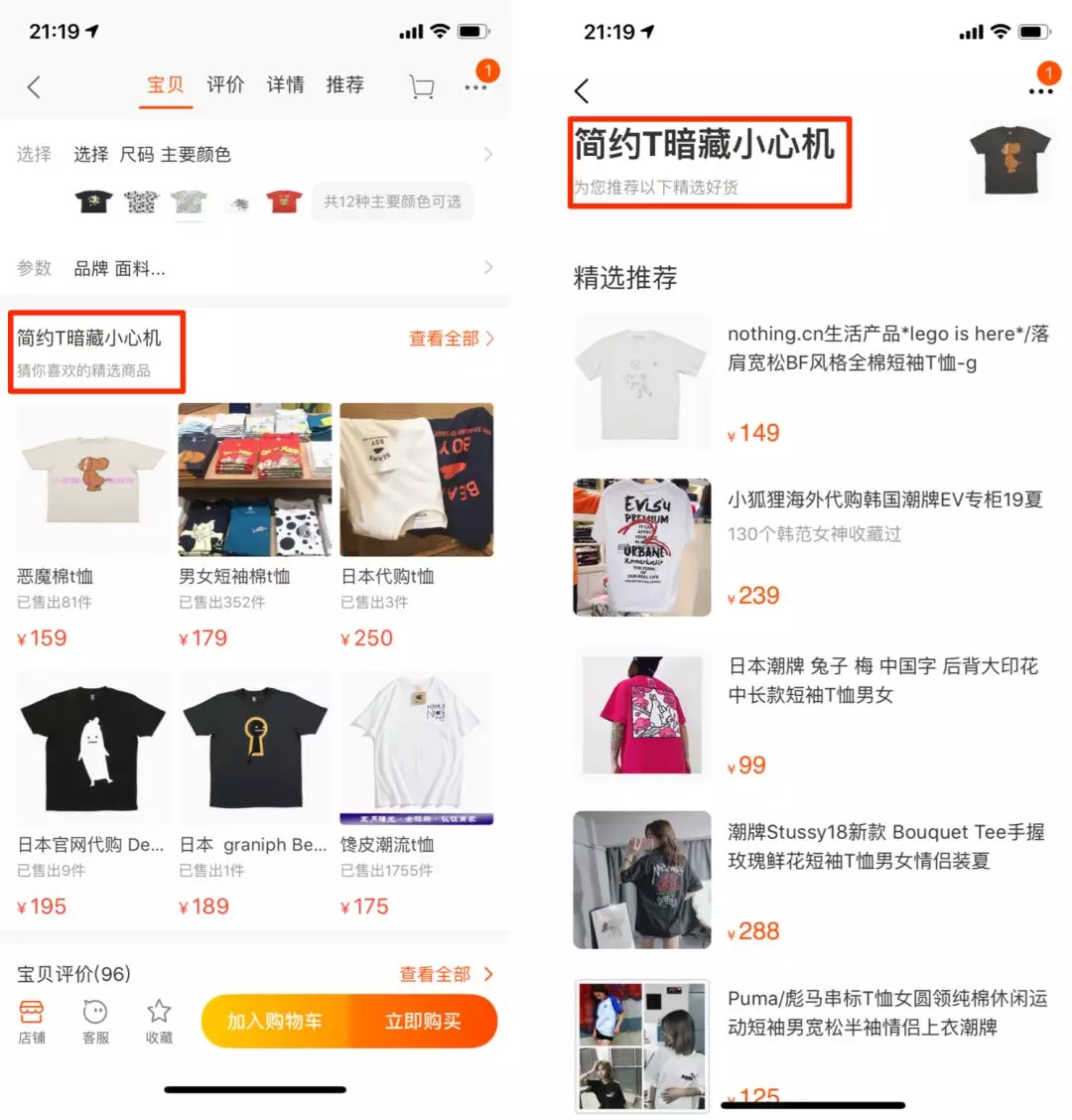Screen dimensions: 1072x1120
Task: Switch to the 详情 tab
Action: (285, 84)
